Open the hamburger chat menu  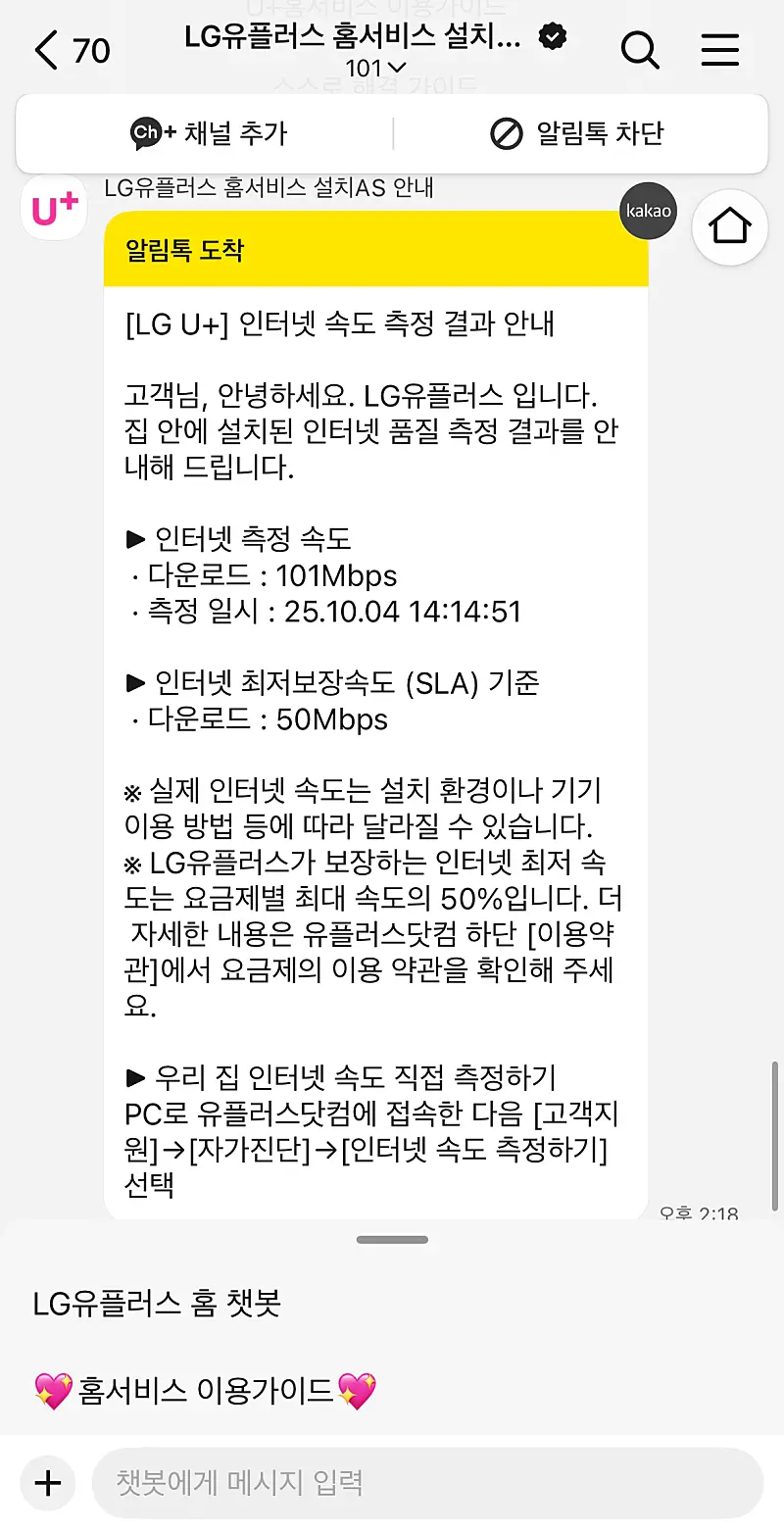click(720, 50)
